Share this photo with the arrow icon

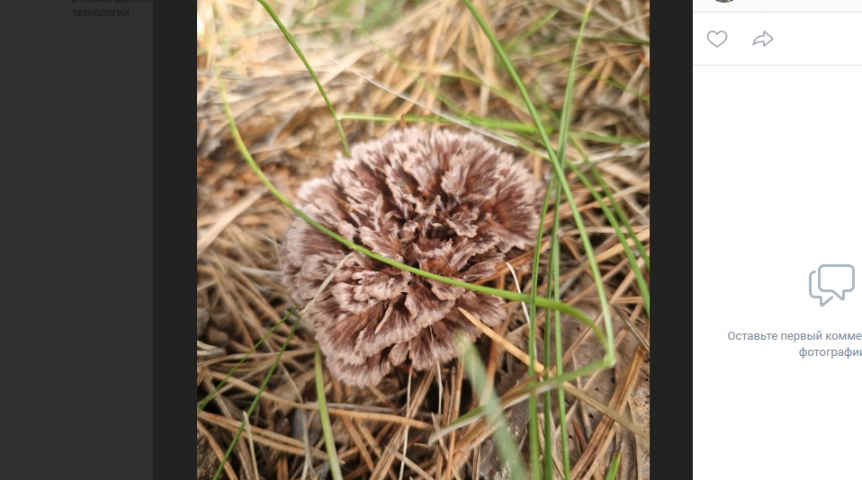pos(763,39)
